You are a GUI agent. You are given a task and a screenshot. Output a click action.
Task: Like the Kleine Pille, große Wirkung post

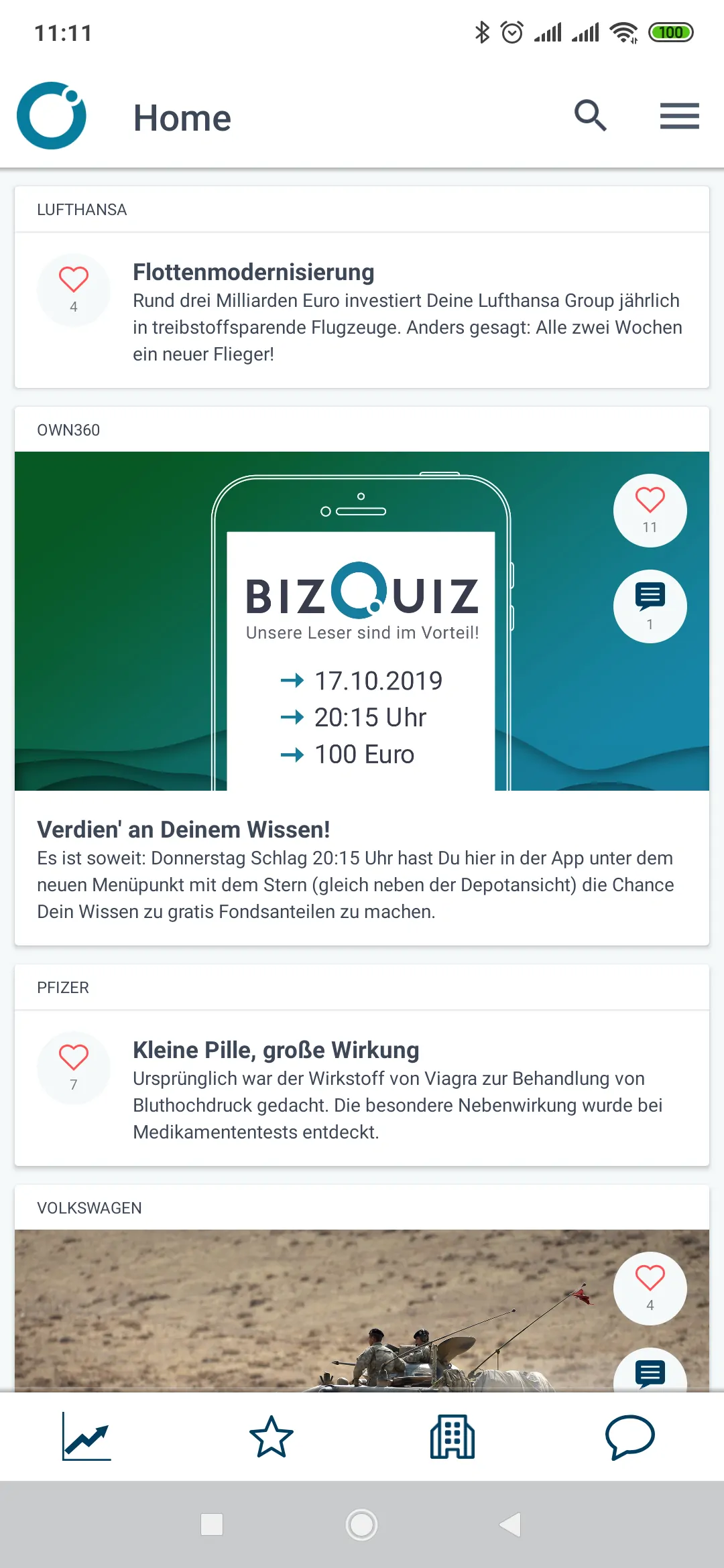click(74, 1068)
